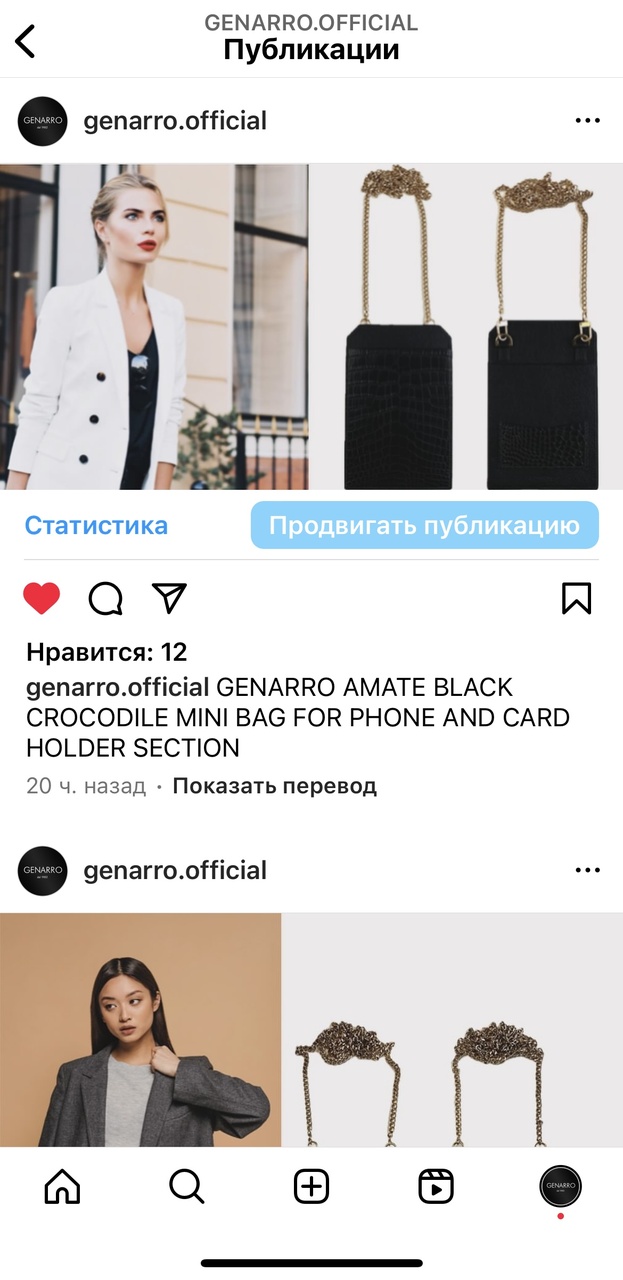Go back using the top-left arrow
The image size is (623, 1280).
tap(25, 41)
